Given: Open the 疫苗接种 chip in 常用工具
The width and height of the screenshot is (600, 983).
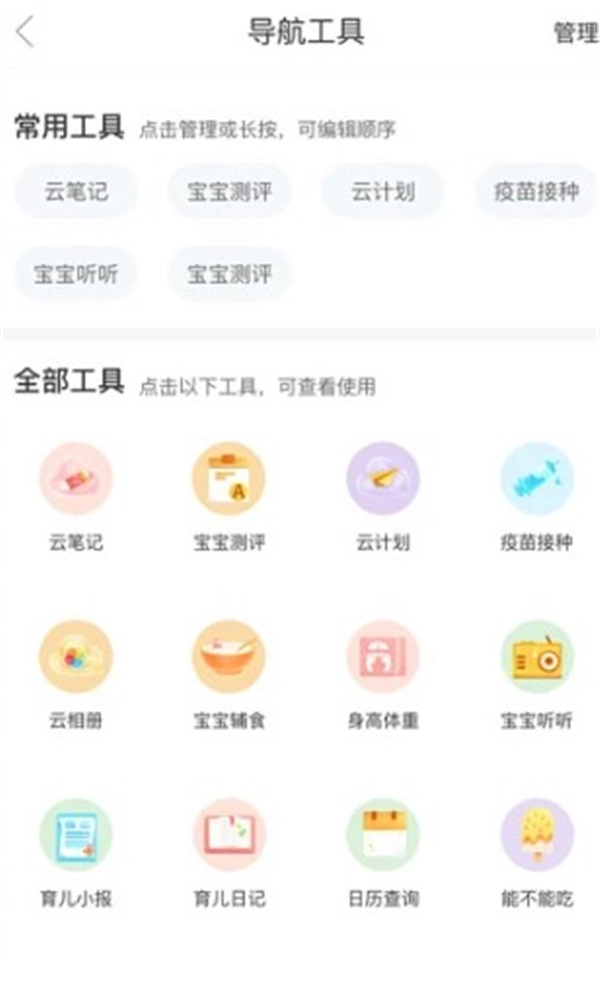Looking at the screenshot, I should point(536,191).
